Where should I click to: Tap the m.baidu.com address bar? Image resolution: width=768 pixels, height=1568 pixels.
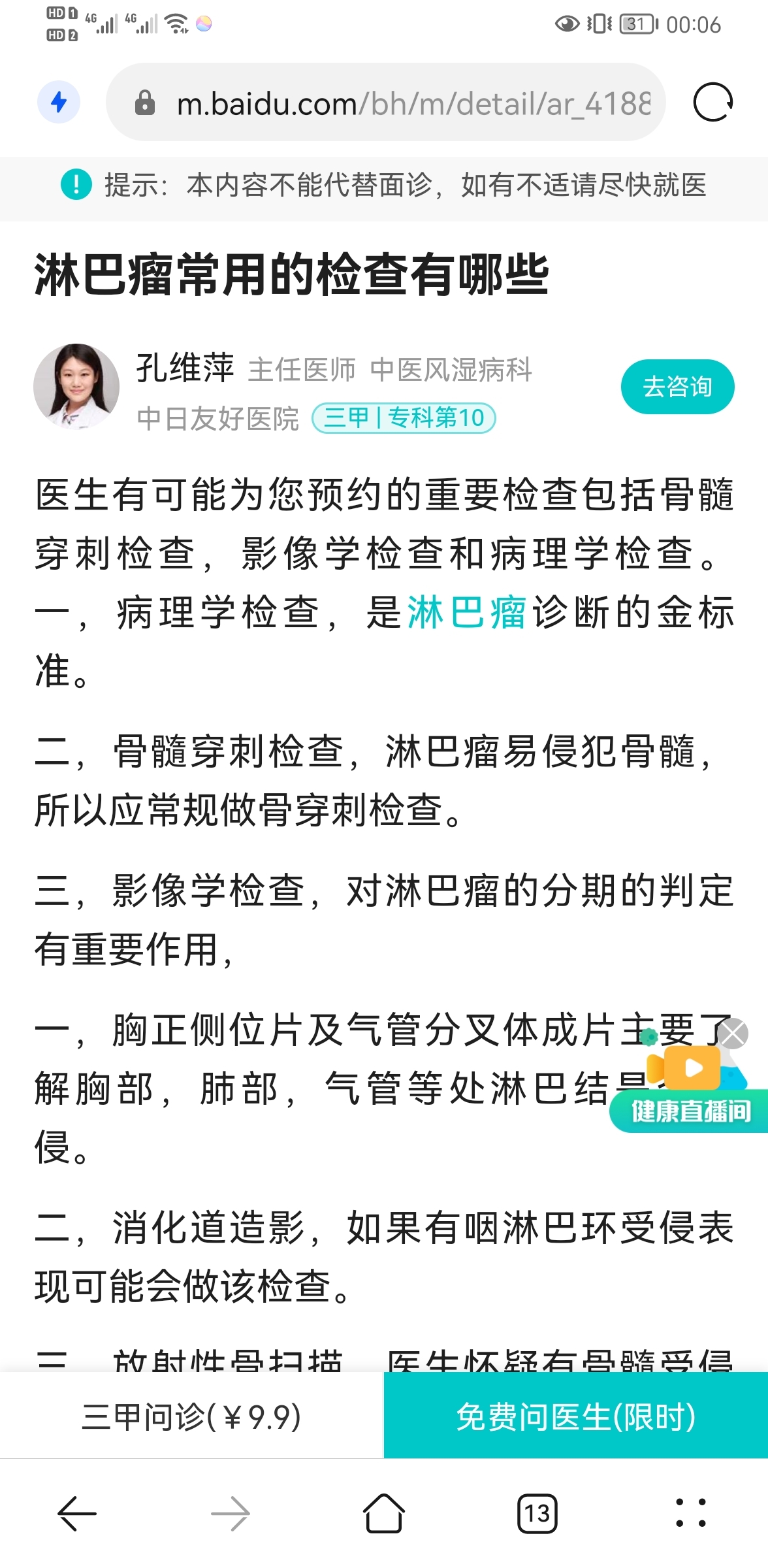(385, 102)
